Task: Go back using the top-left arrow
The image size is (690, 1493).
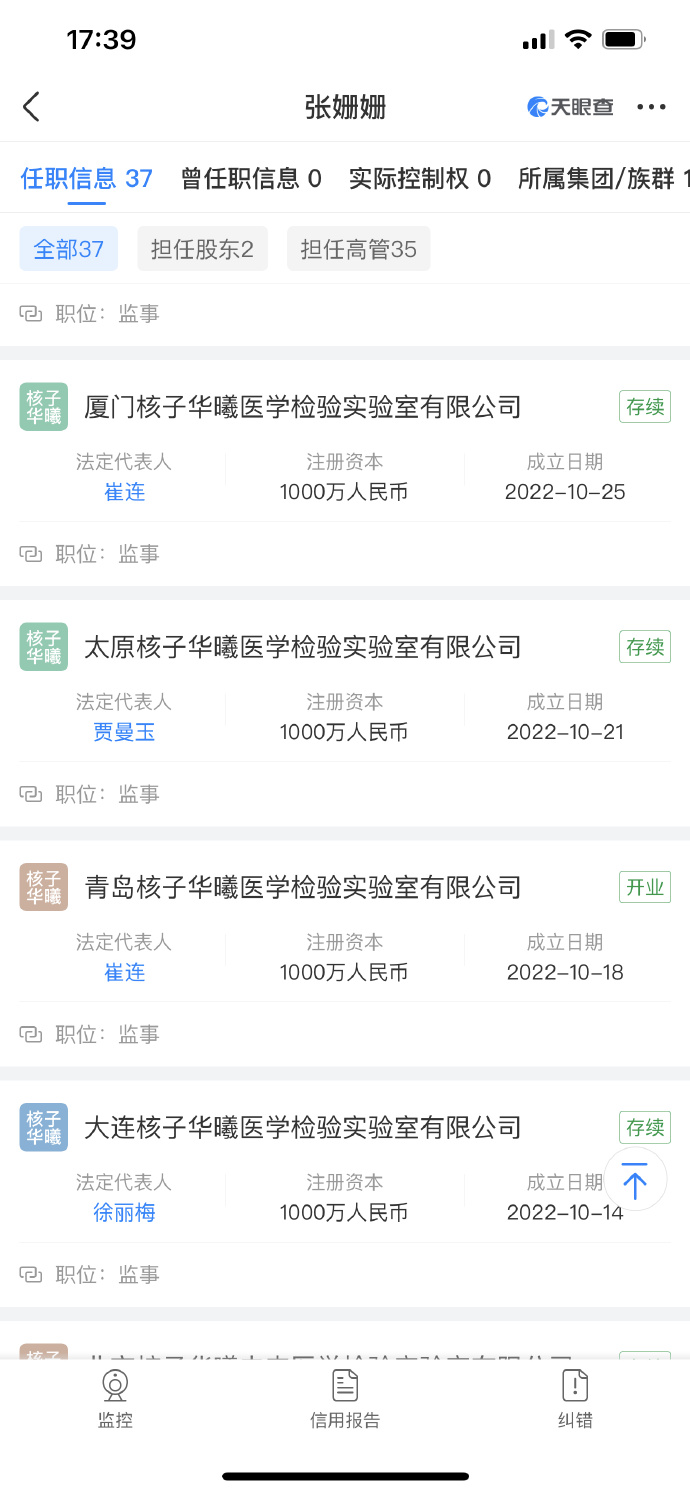Action: click(x=32, y=107)
